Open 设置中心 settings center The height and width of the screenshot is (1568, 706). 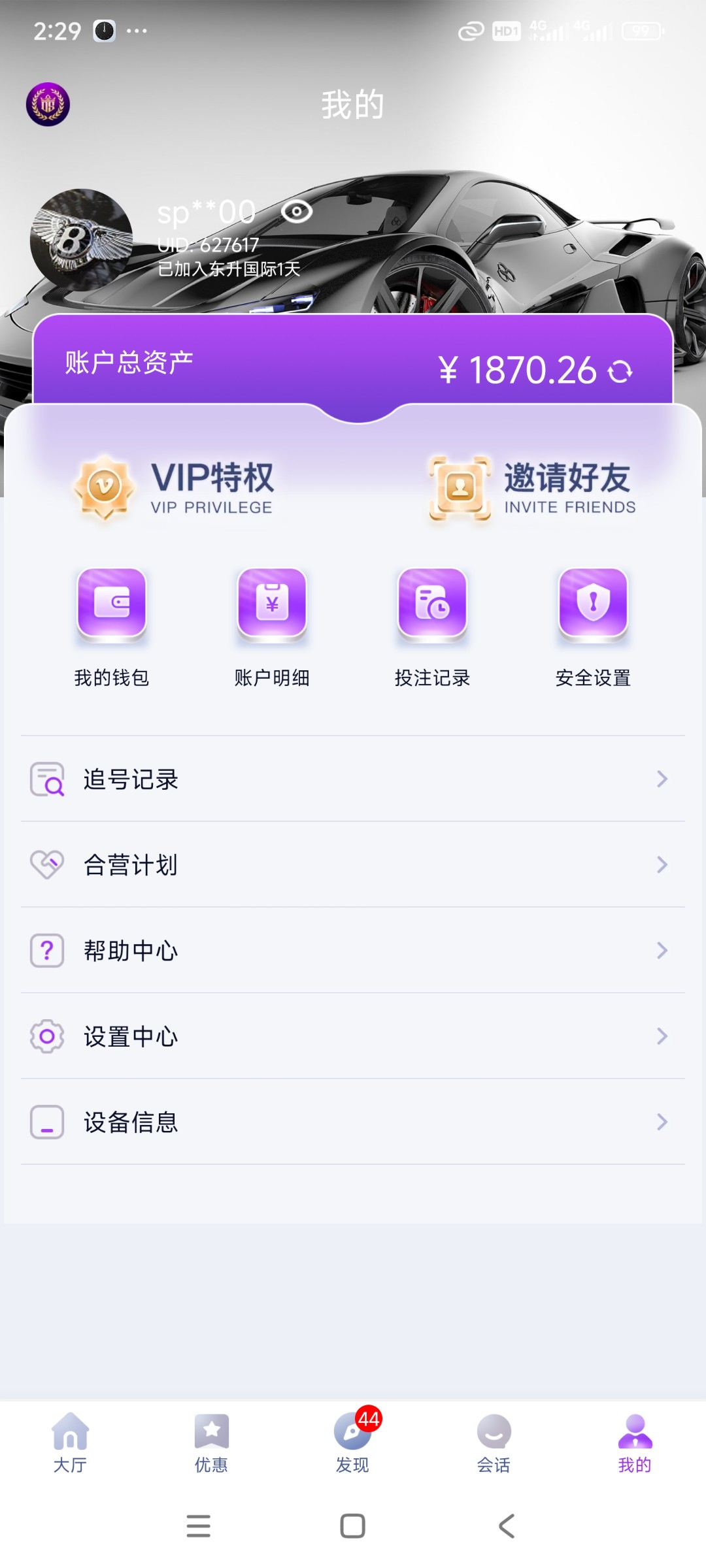pyautogui.click(x=353, y=1036)
